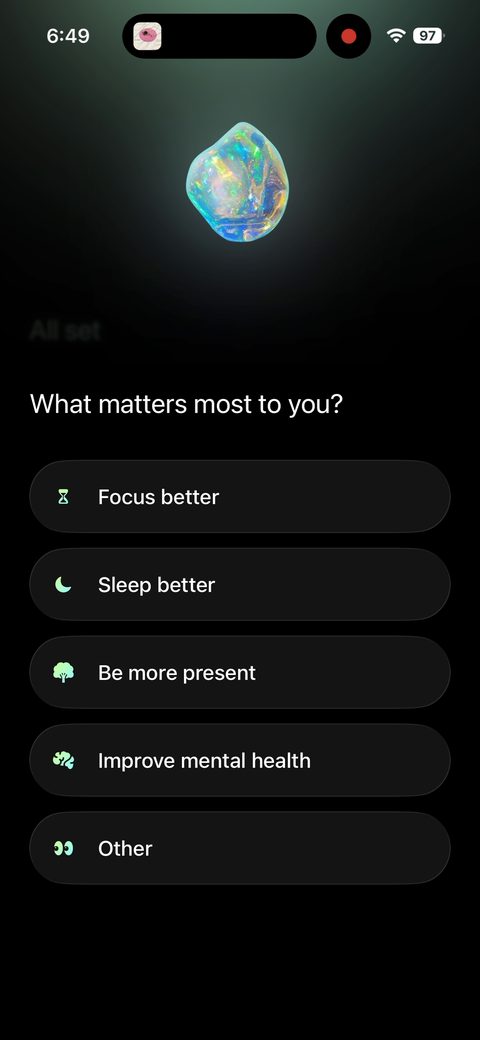Select Improve mental health
480x1040 pixels.
[240, 760]
